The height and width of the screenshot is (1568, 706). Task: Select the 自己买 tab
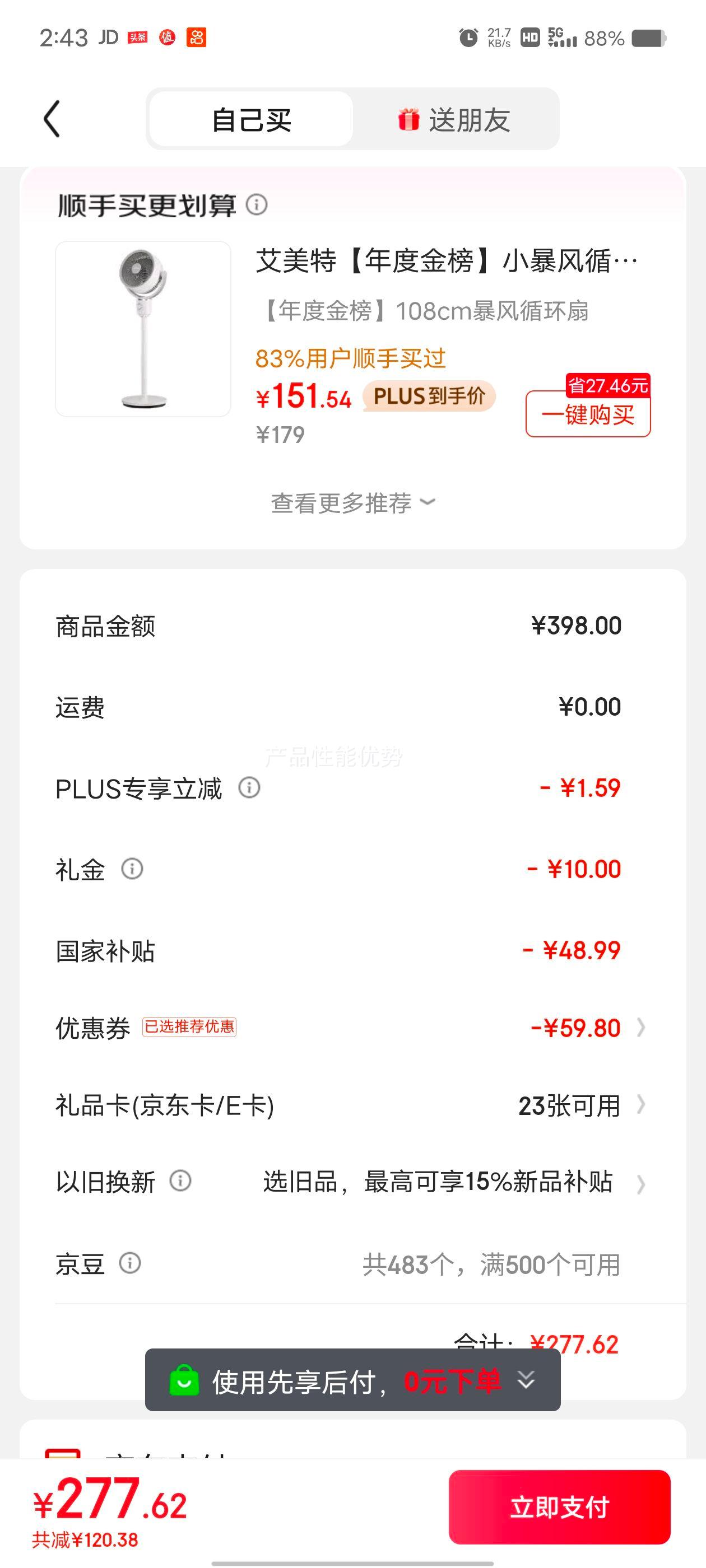[251, 119]
